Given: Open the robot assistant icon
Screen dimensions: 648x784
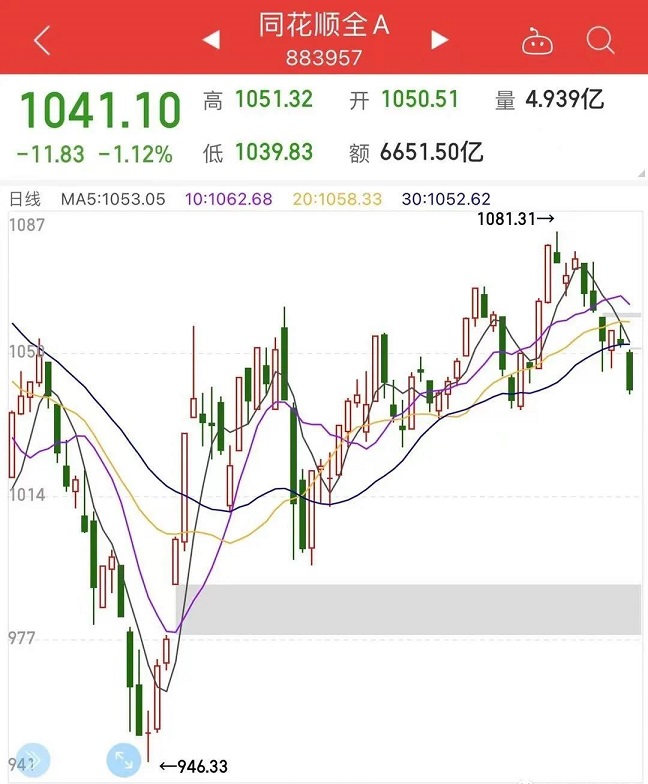Looking at the screenshot, I should 537,41.
